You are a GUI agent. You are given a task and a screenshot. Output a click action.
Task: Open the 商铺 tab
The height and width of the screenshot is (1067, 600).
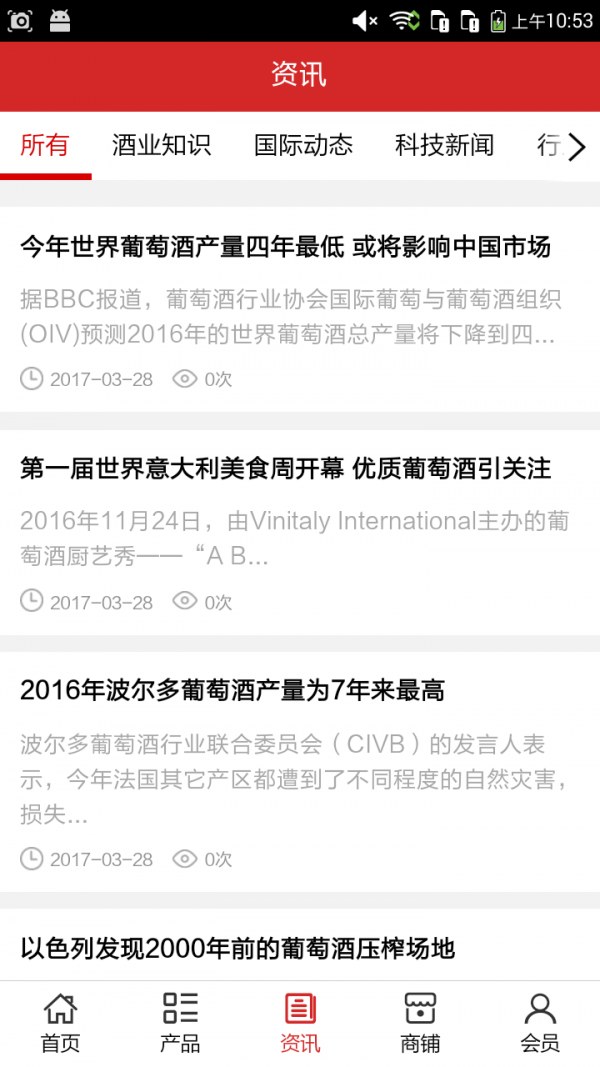click(x=420, y=1023)
